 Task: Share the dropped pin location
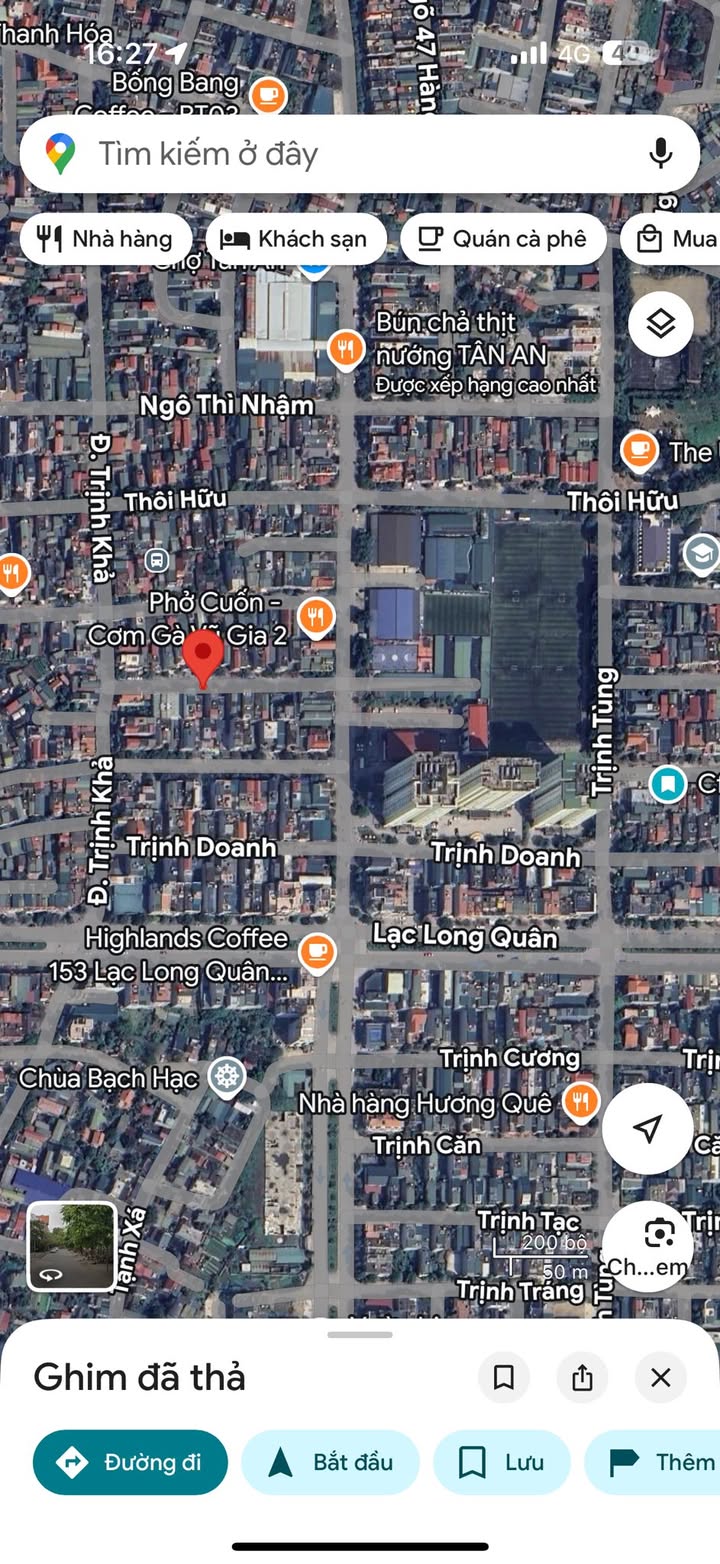(582, 1378)
